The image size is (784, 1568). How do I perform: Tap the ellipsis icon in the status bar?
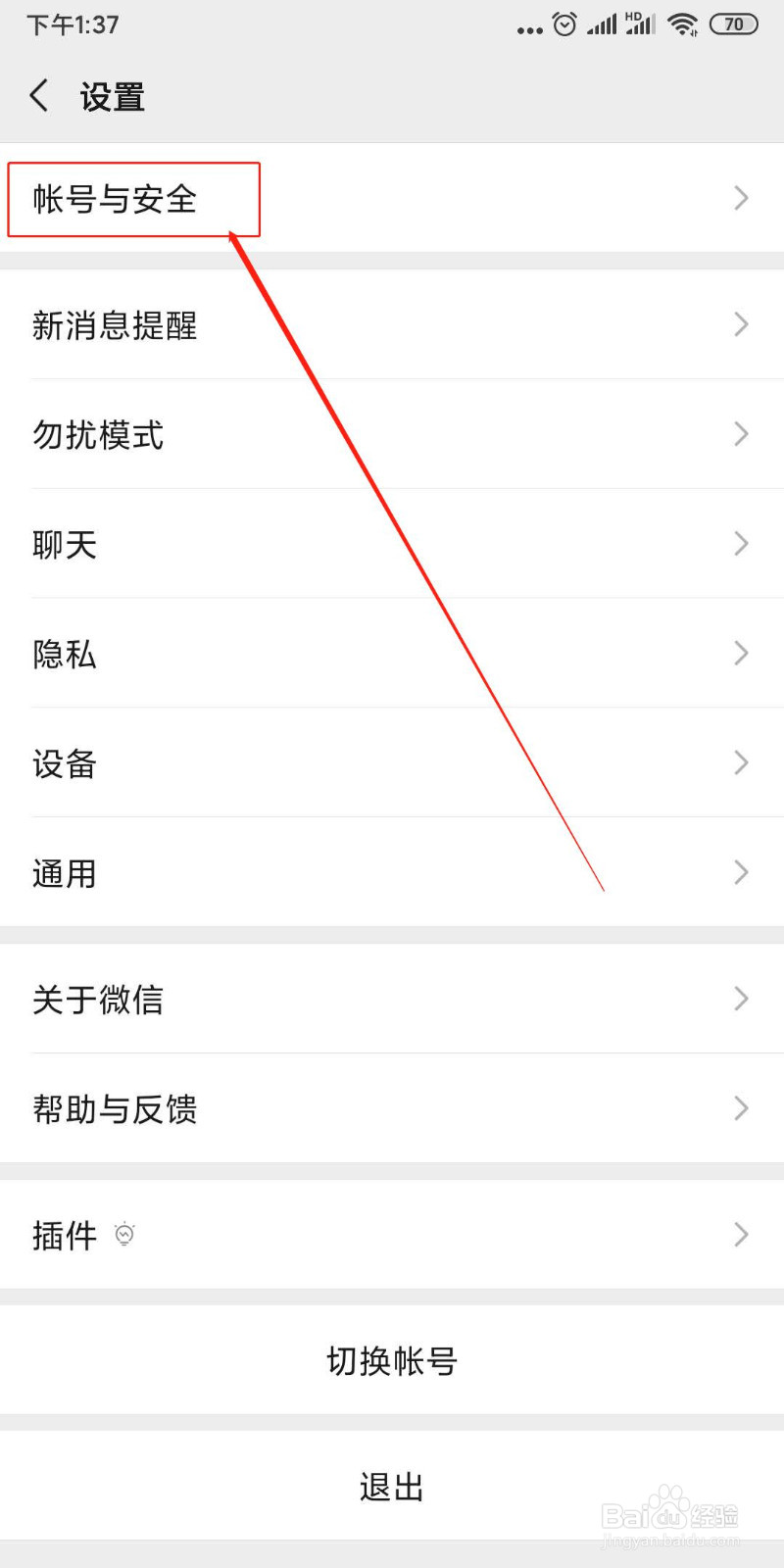coord(529,29)
